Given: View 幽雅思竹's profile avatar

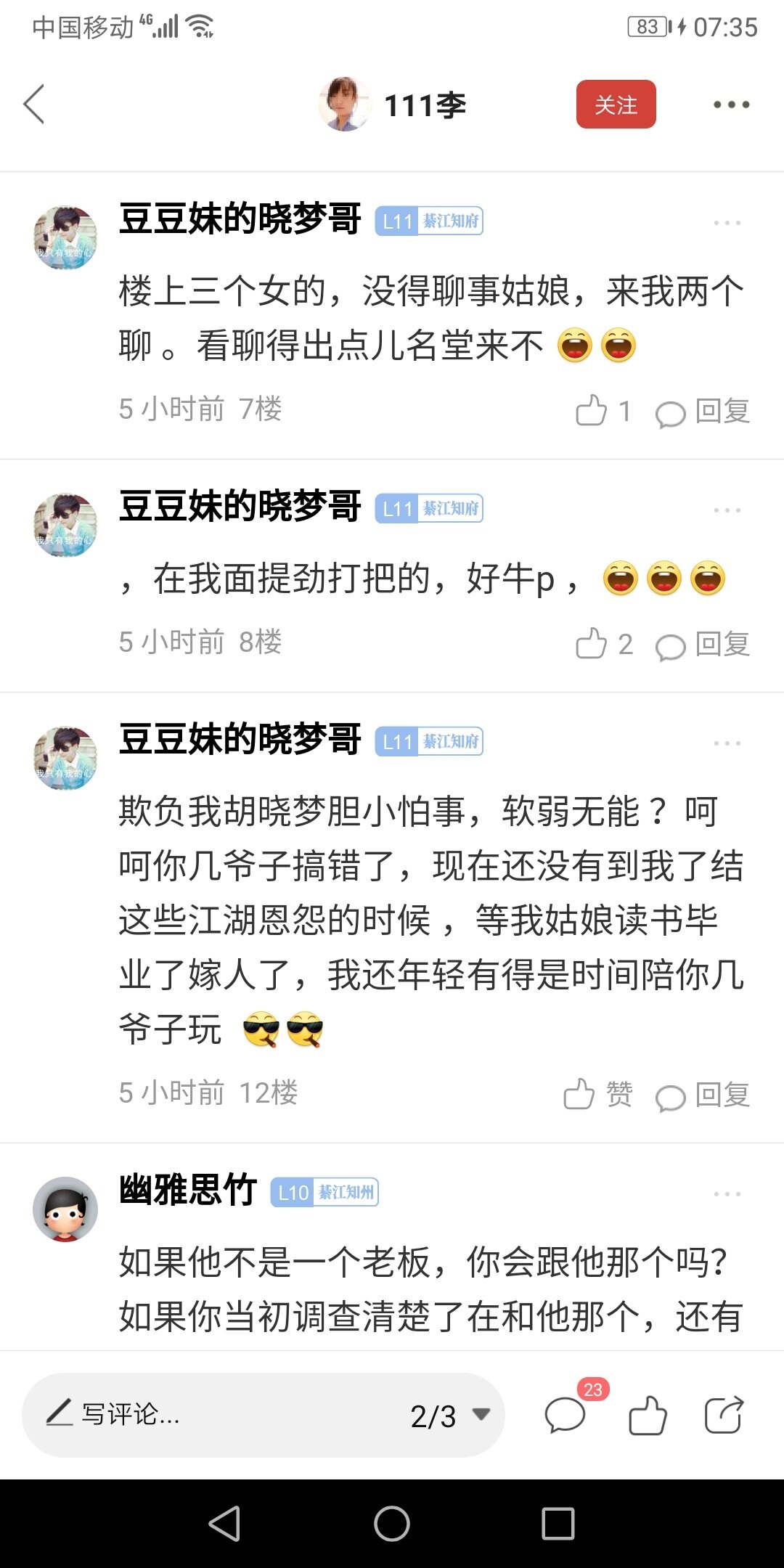Looking at the screenshot, I should [x=65, y=1209].
